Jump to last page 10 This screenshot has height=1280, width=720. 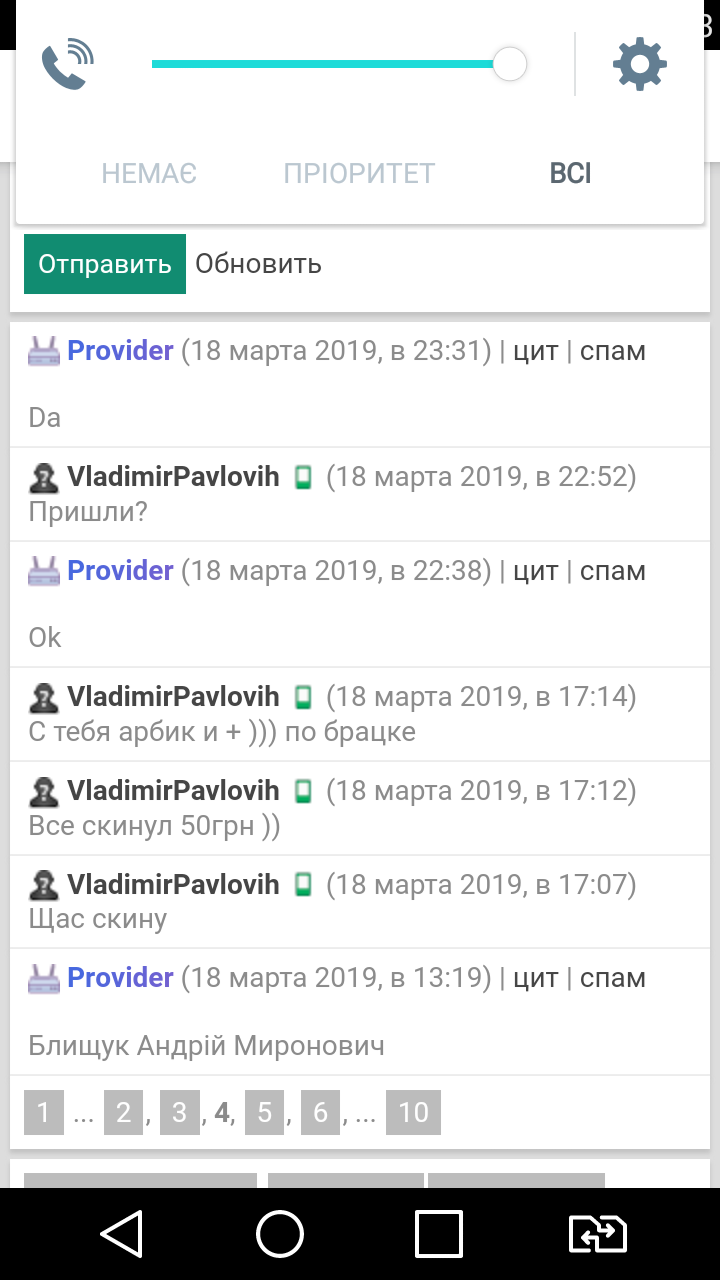pos(413,1112)
